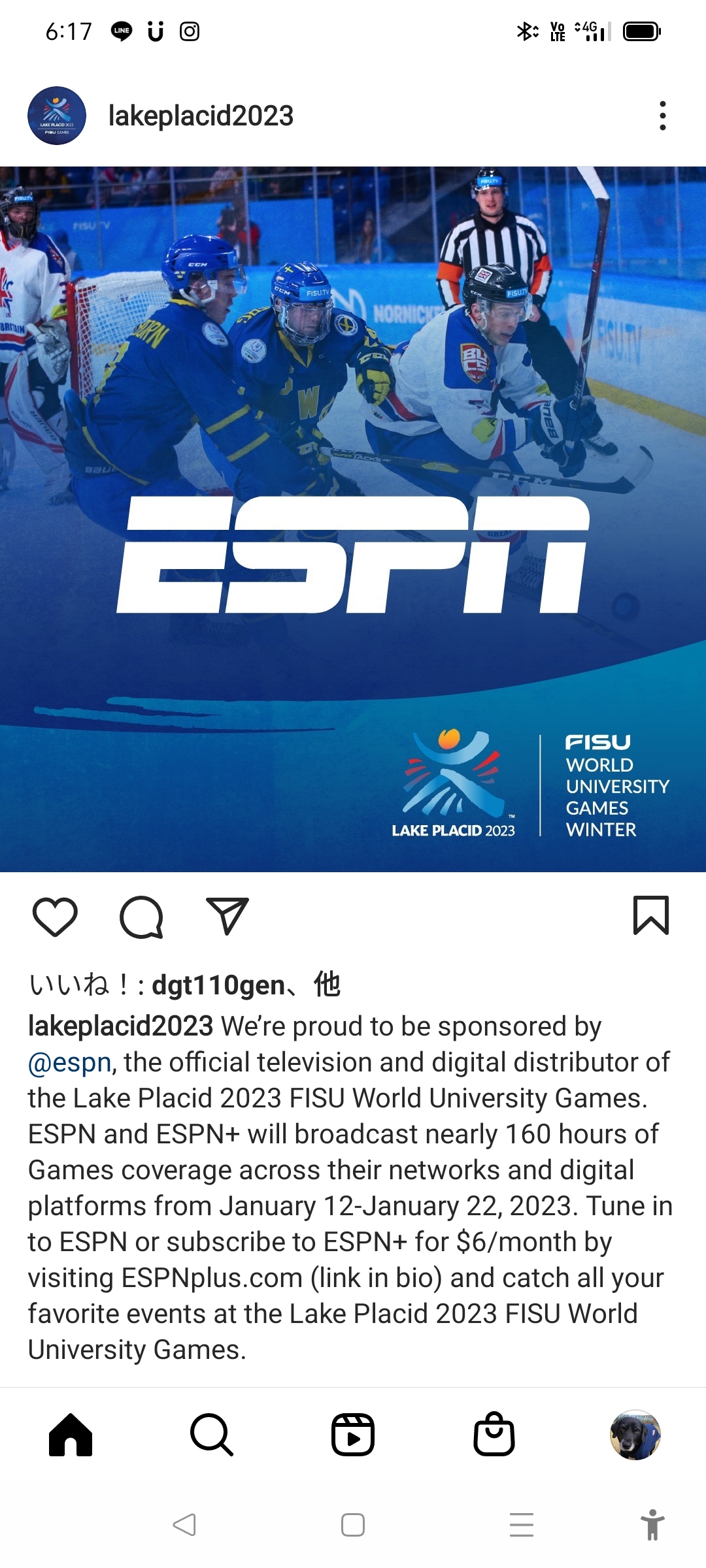Like the lakeplacid2023 ESPN post

tap(55, 917)
